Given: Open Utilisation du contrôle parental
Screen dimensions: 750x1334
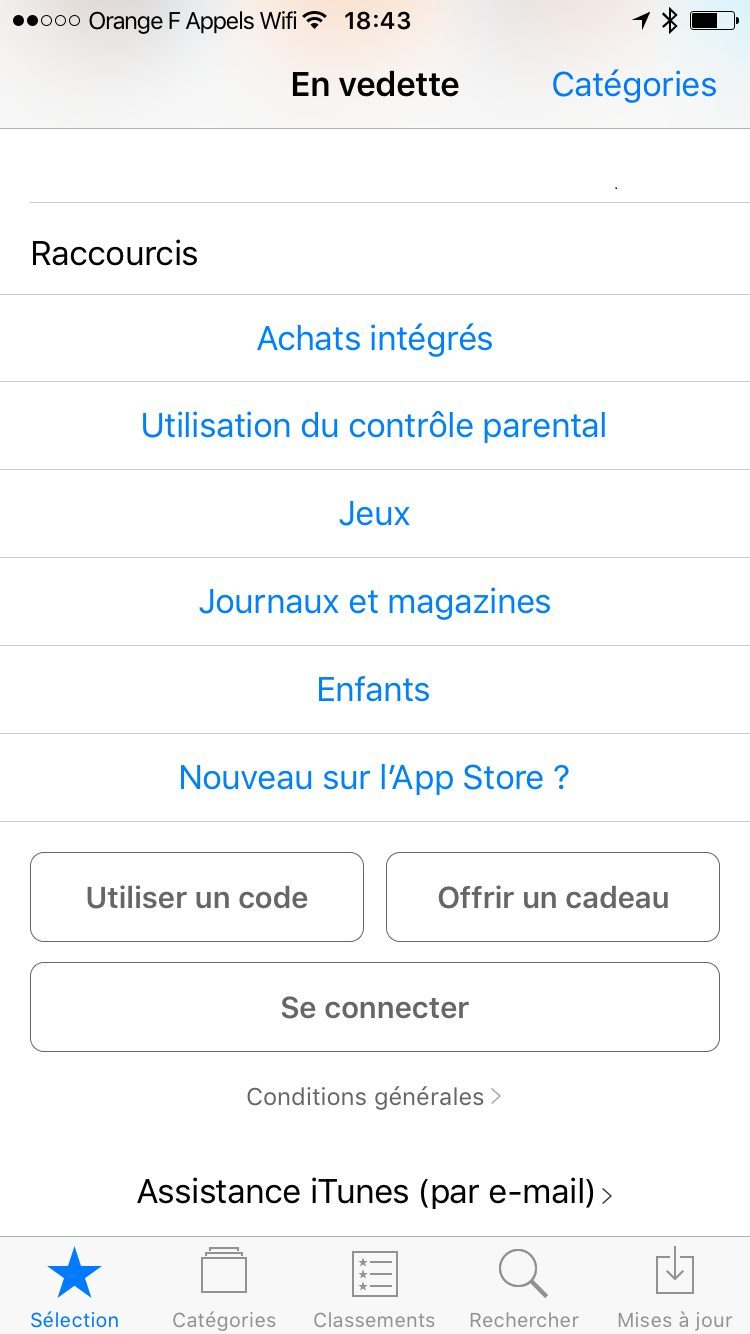Looking at the screenshot, I should 375,426.
